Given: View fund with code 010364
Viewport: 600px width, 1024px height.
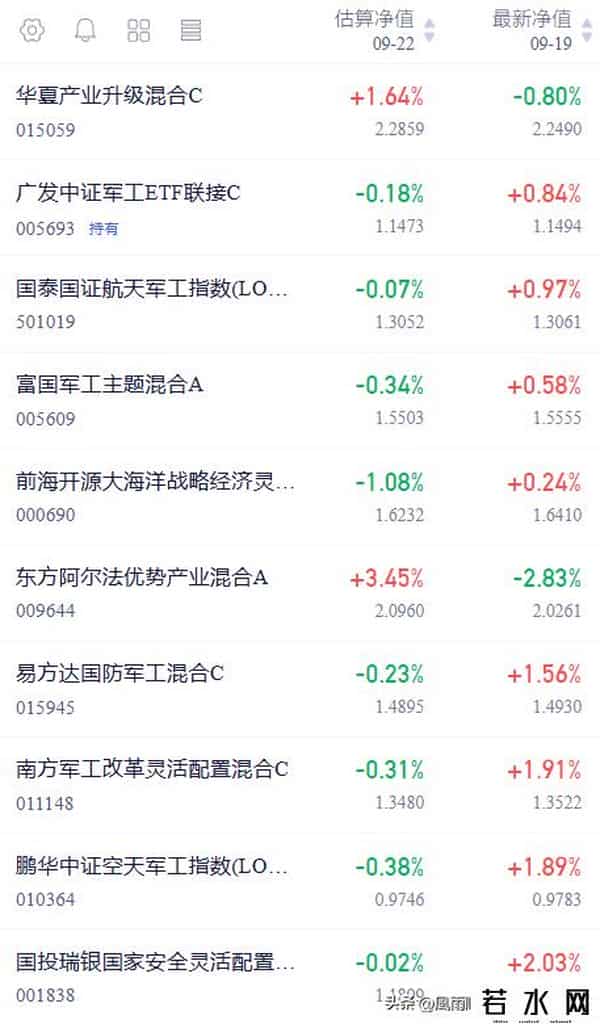Looking at the screenshot, I should pyautogui.click(x=46, y=900).
